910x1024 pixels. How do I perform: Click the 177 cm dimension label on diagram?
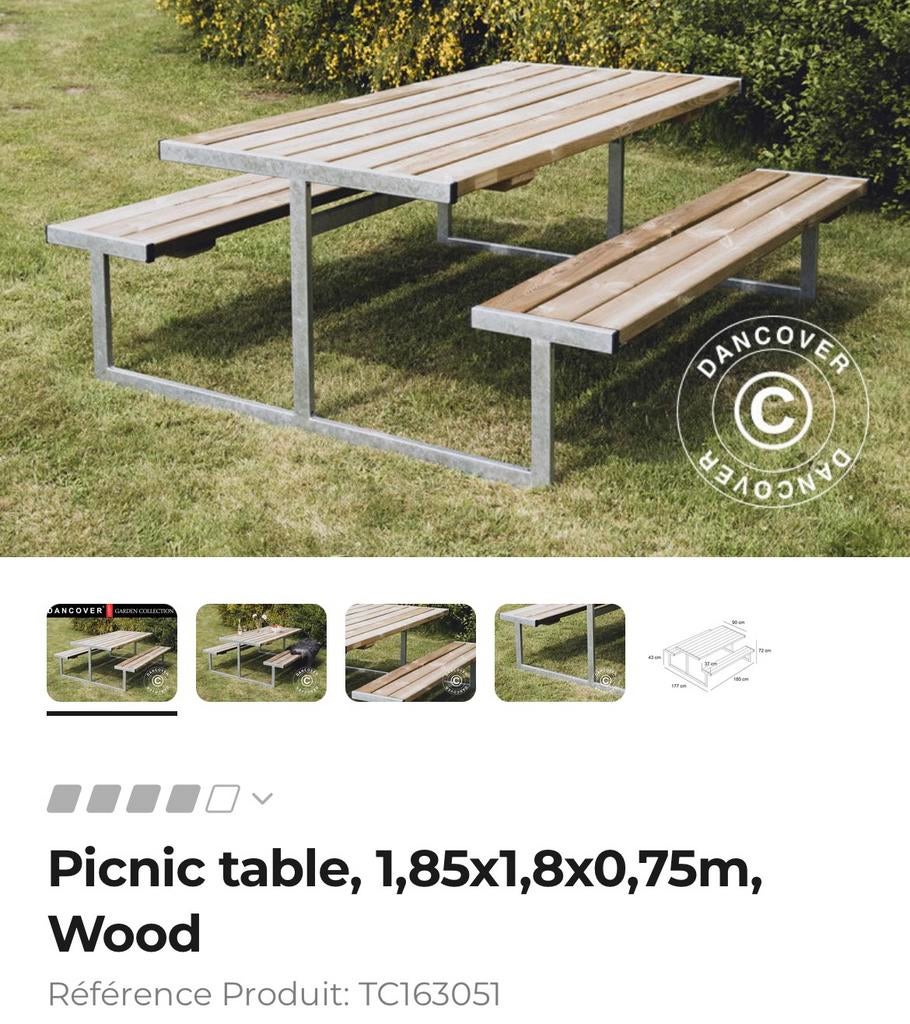click(x=678, y=686)
